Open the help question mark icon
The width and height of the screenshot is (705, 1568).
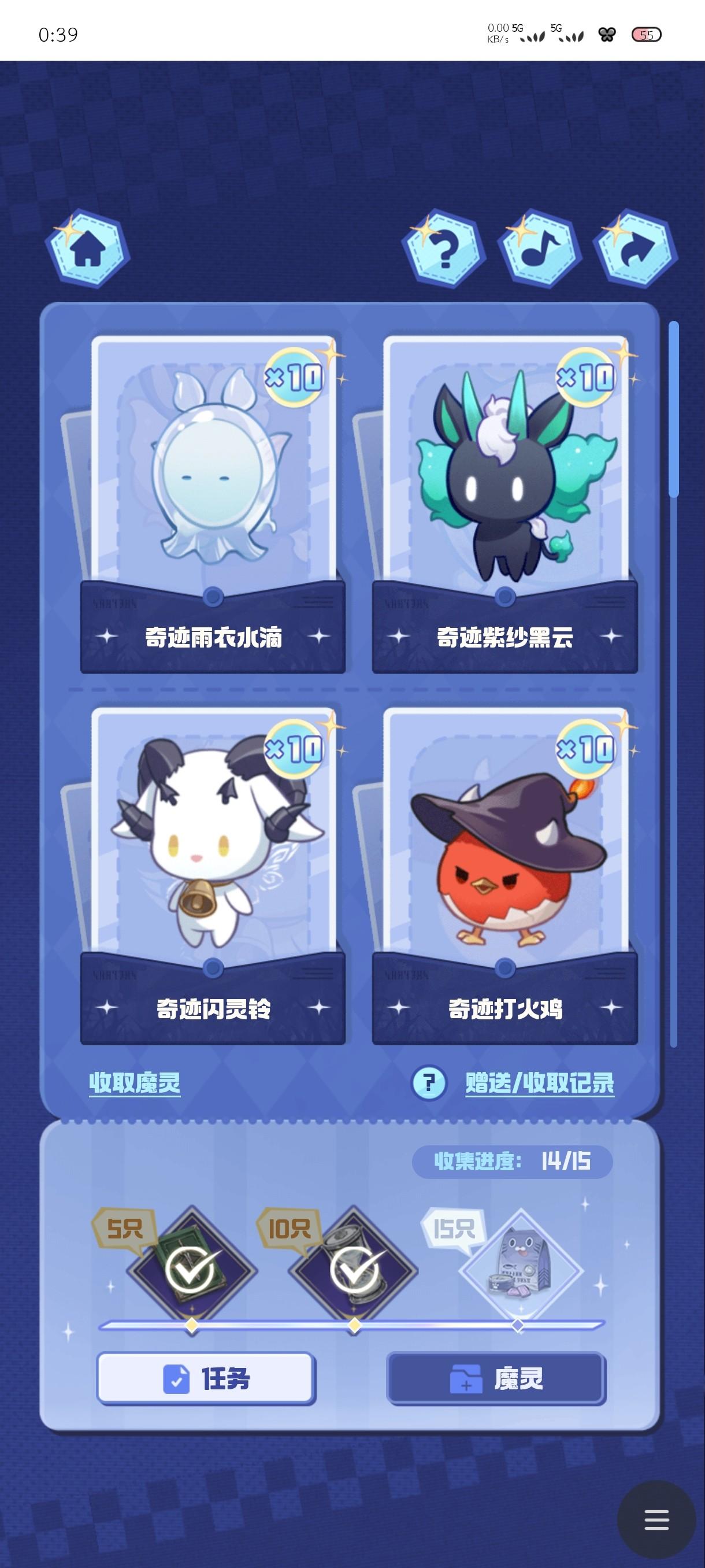(x=443, y=250)
